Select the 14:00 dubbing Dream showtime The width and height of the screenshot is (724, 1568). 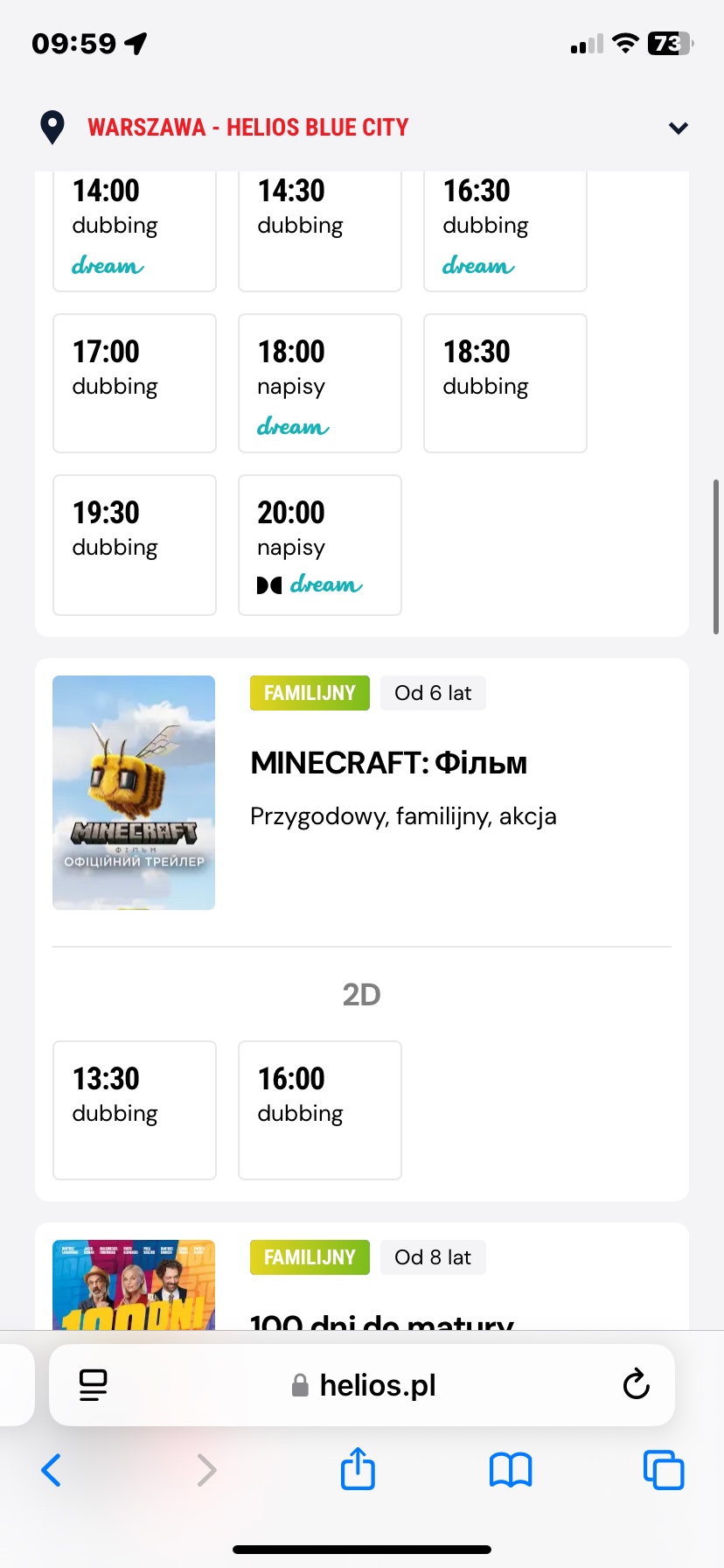[x=135, y=230]
